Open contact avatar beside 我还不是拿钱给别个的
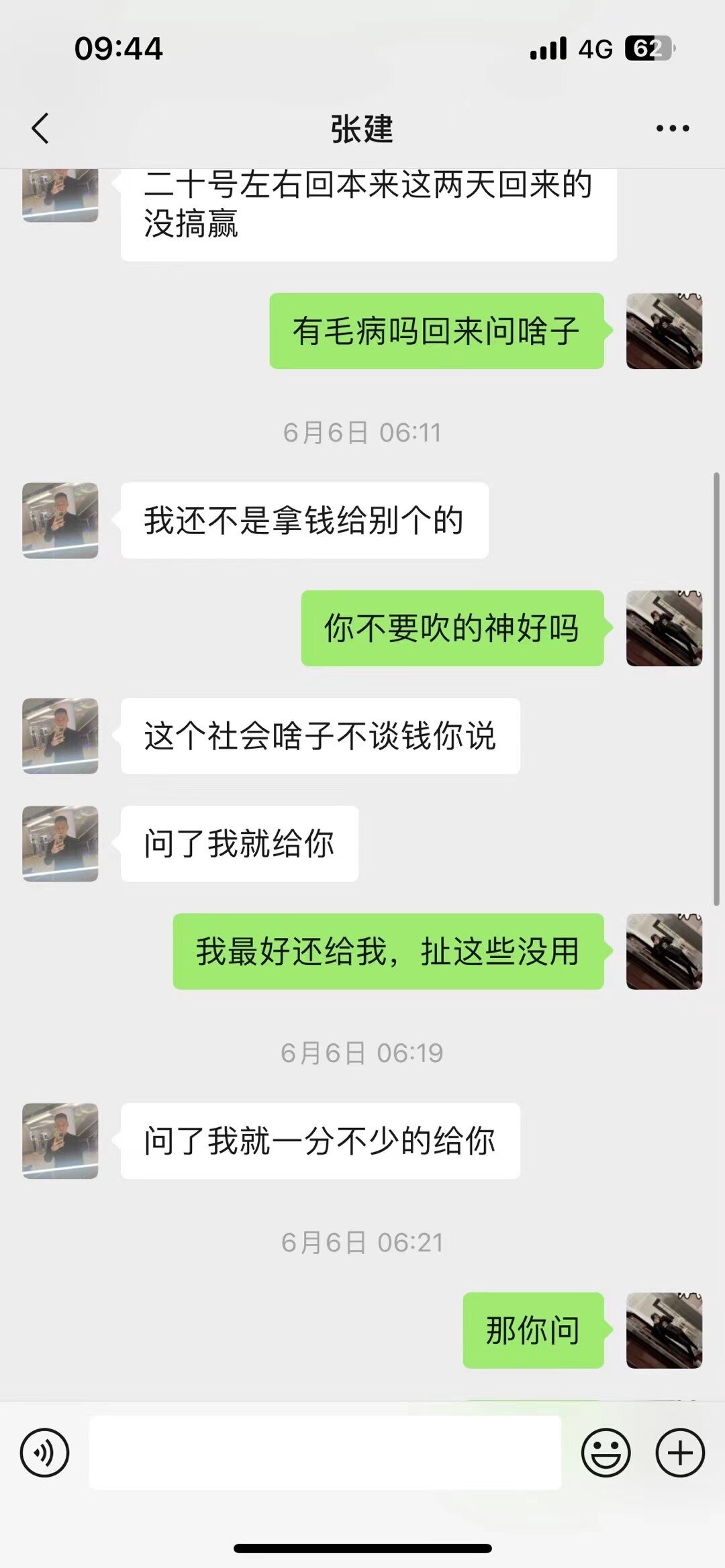Image resolution: width=725 pixels, height=1568 pixels. (x=60, y=520)
